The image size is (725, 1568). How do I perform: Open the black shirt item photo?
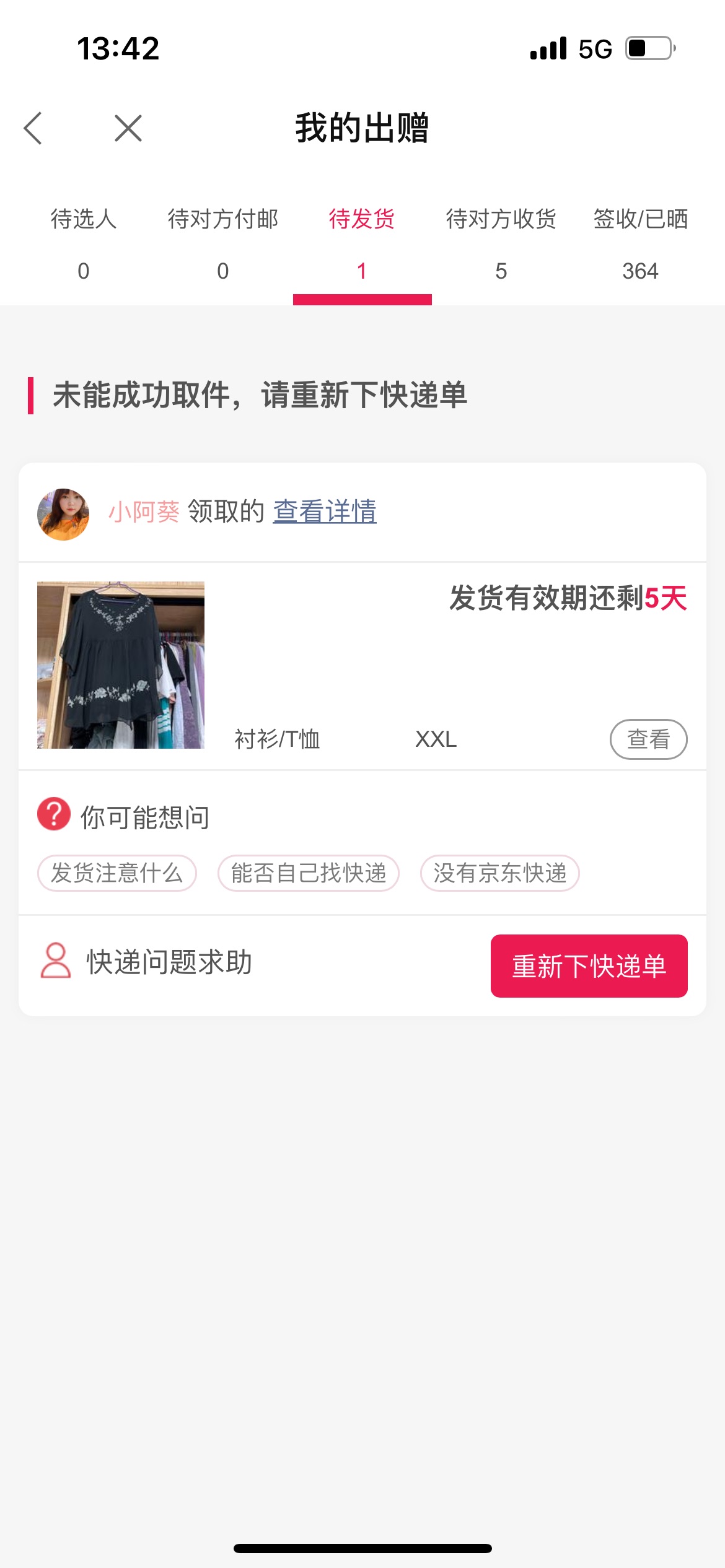tap(121, 665)
